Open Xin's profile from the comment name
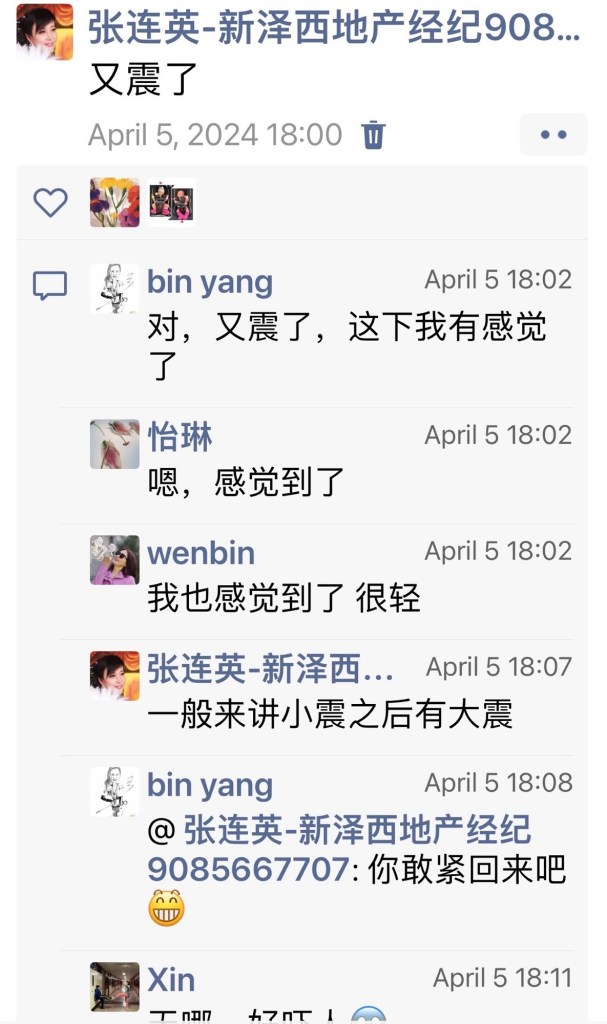This screenshot has height=1024, width=607. [x=171, y=979]
